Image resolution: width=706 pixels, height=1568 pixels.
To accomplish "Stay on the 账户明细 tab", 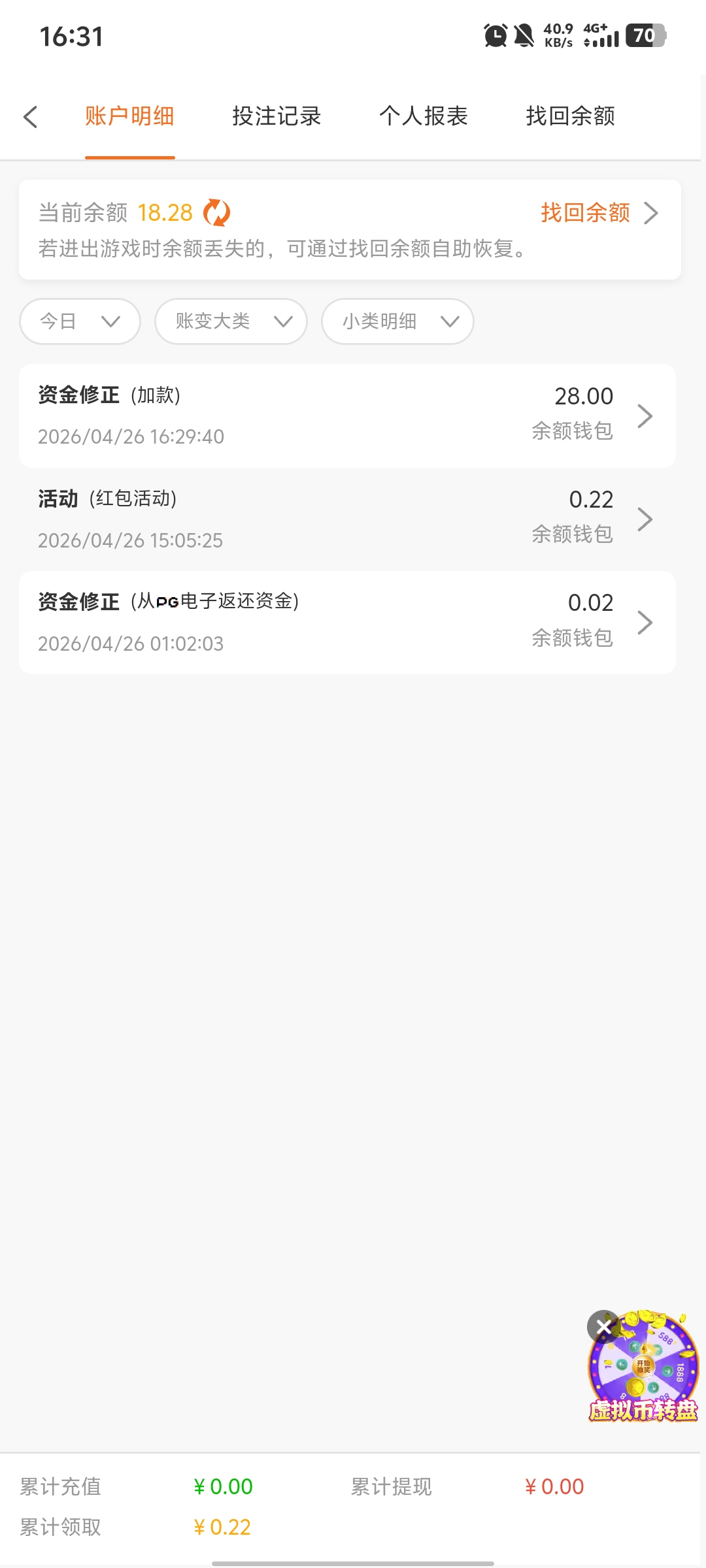I will (x=129, y=116).
